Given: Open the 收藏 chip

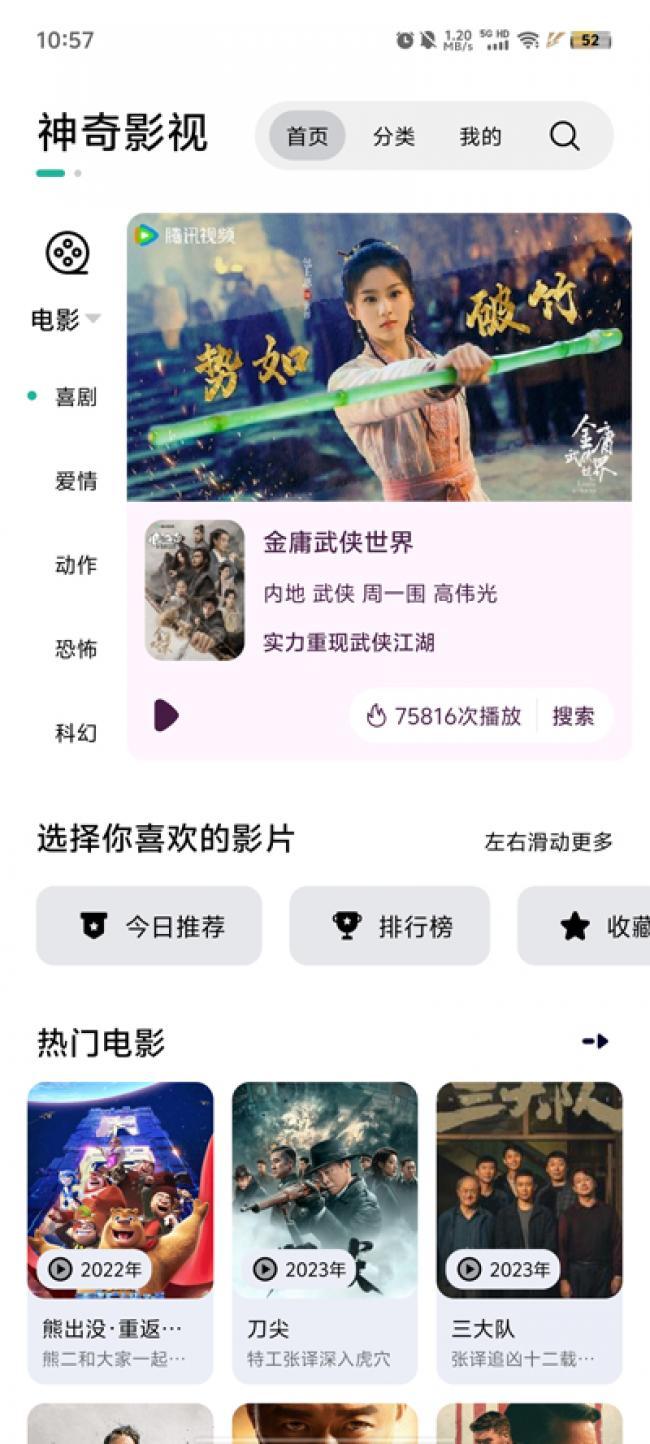Looking at the screenshot, I should (x=584, y=926).
